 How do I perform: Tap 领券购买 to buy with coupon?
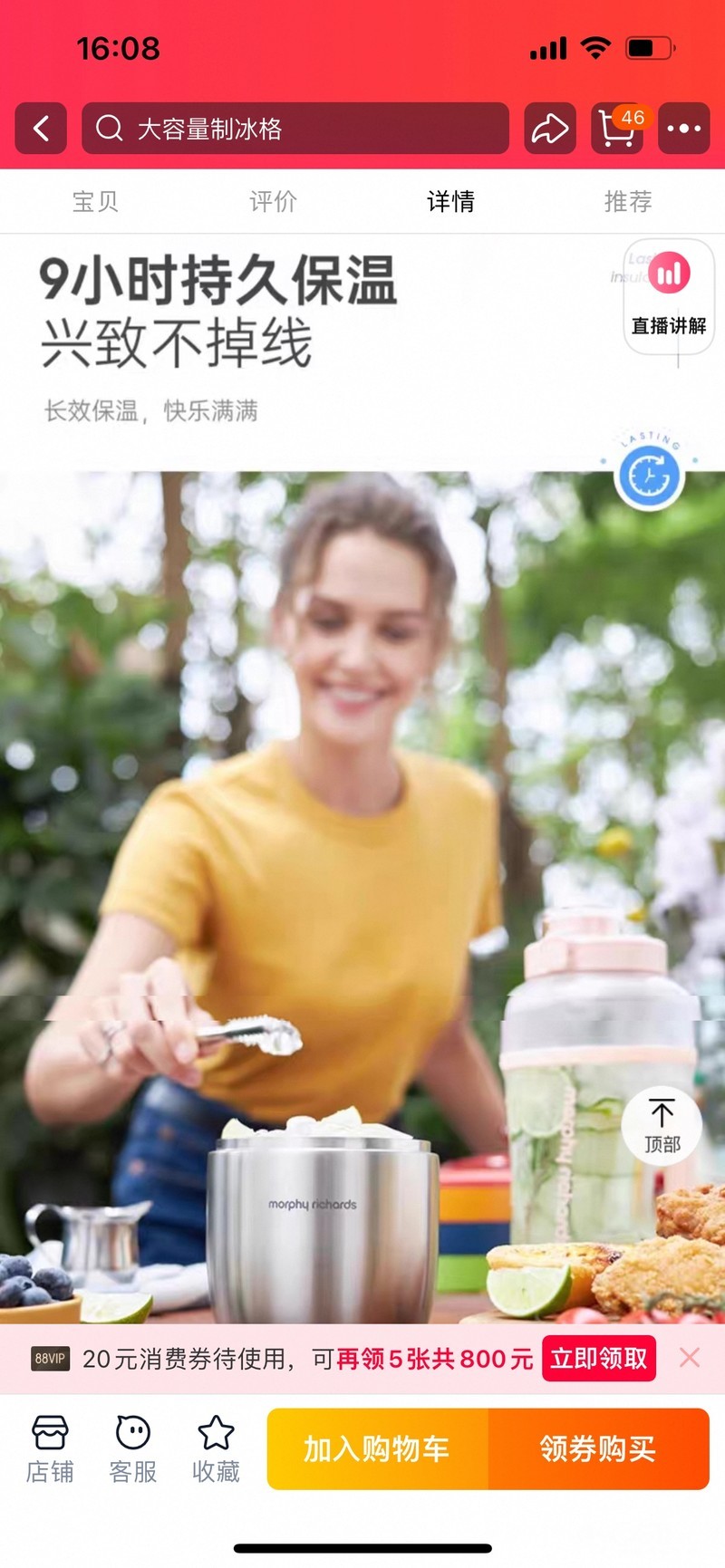point(598,1448)
